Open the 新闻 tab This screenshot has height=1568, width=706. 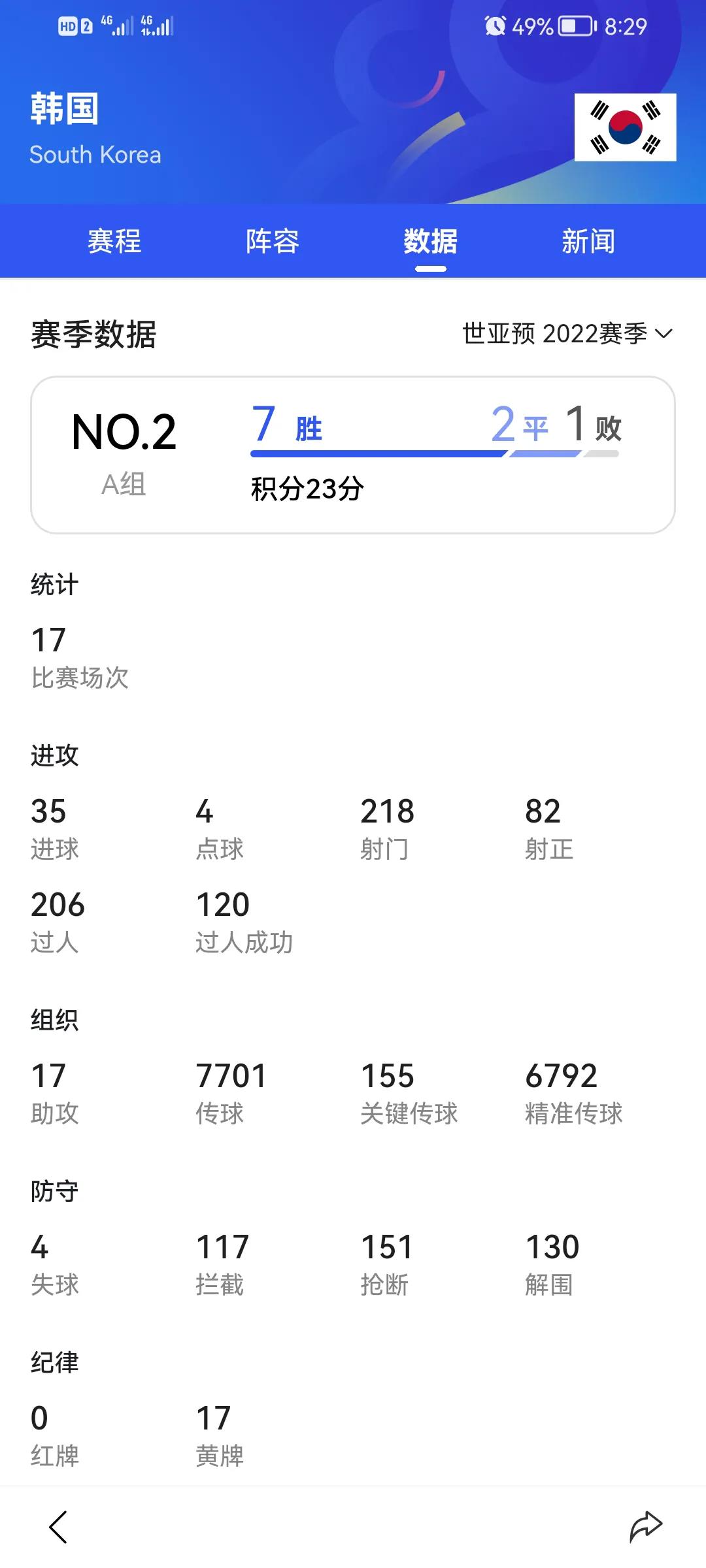pos(588,241)
